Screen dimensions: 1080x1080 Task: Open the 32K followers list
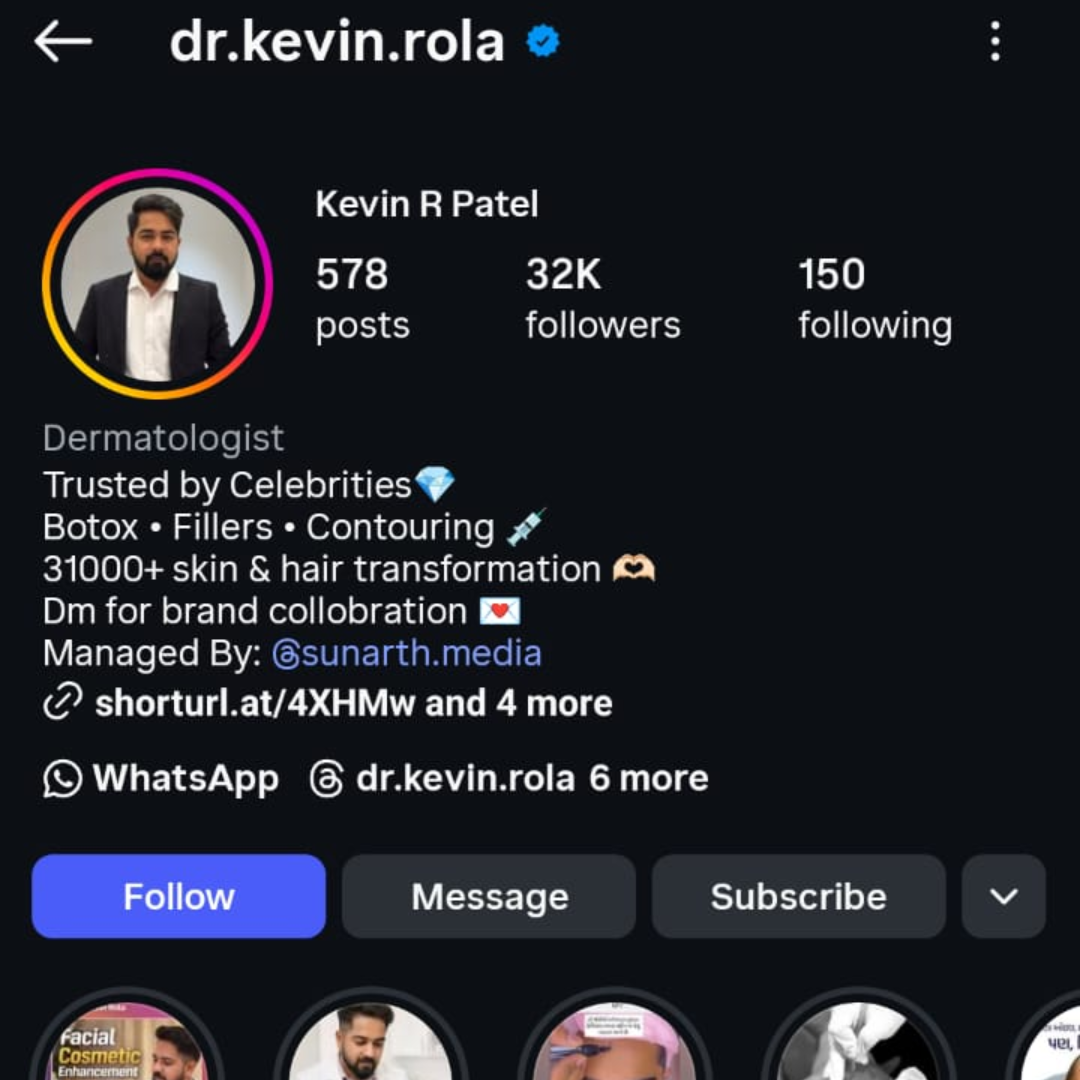602,298
